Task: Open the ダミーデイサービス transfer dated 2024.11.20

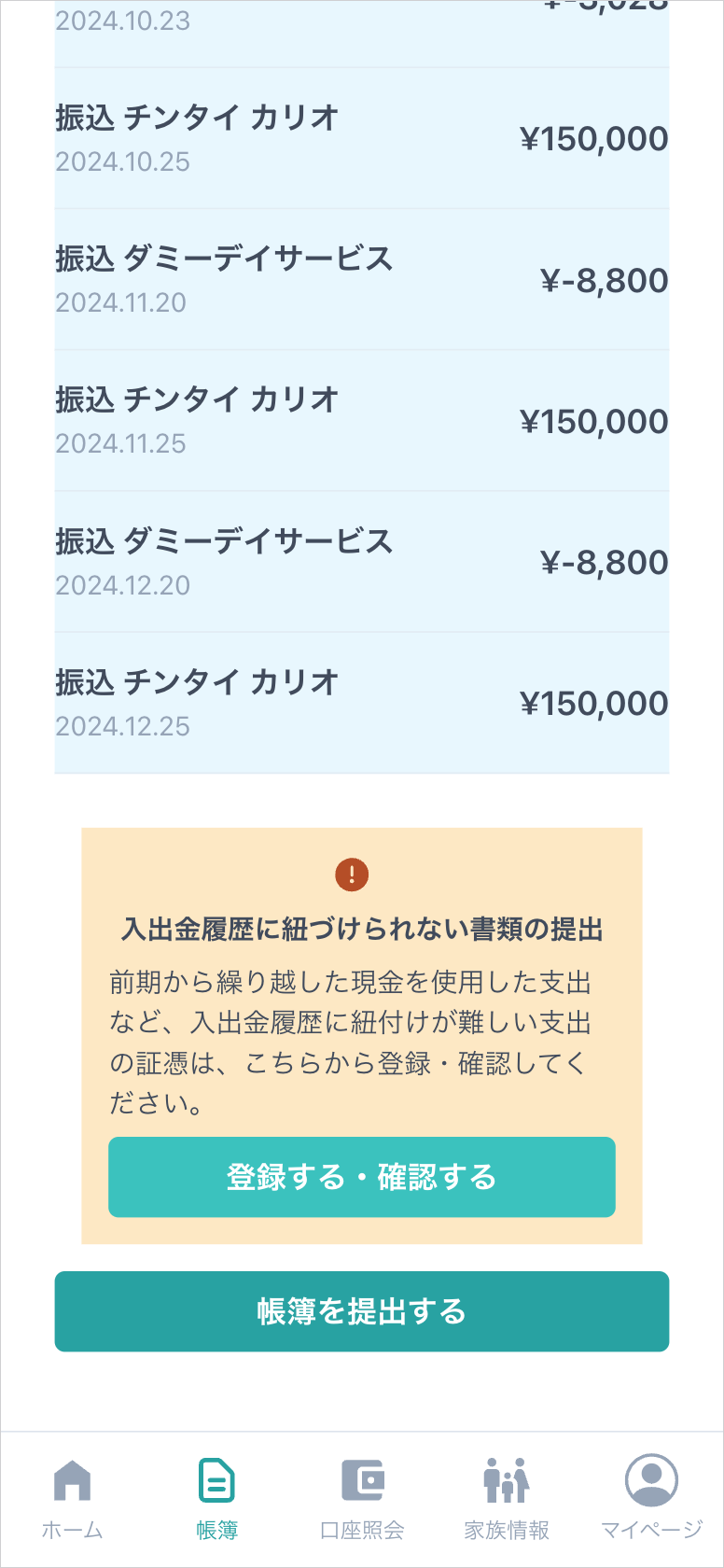Action: coord(362,279)
